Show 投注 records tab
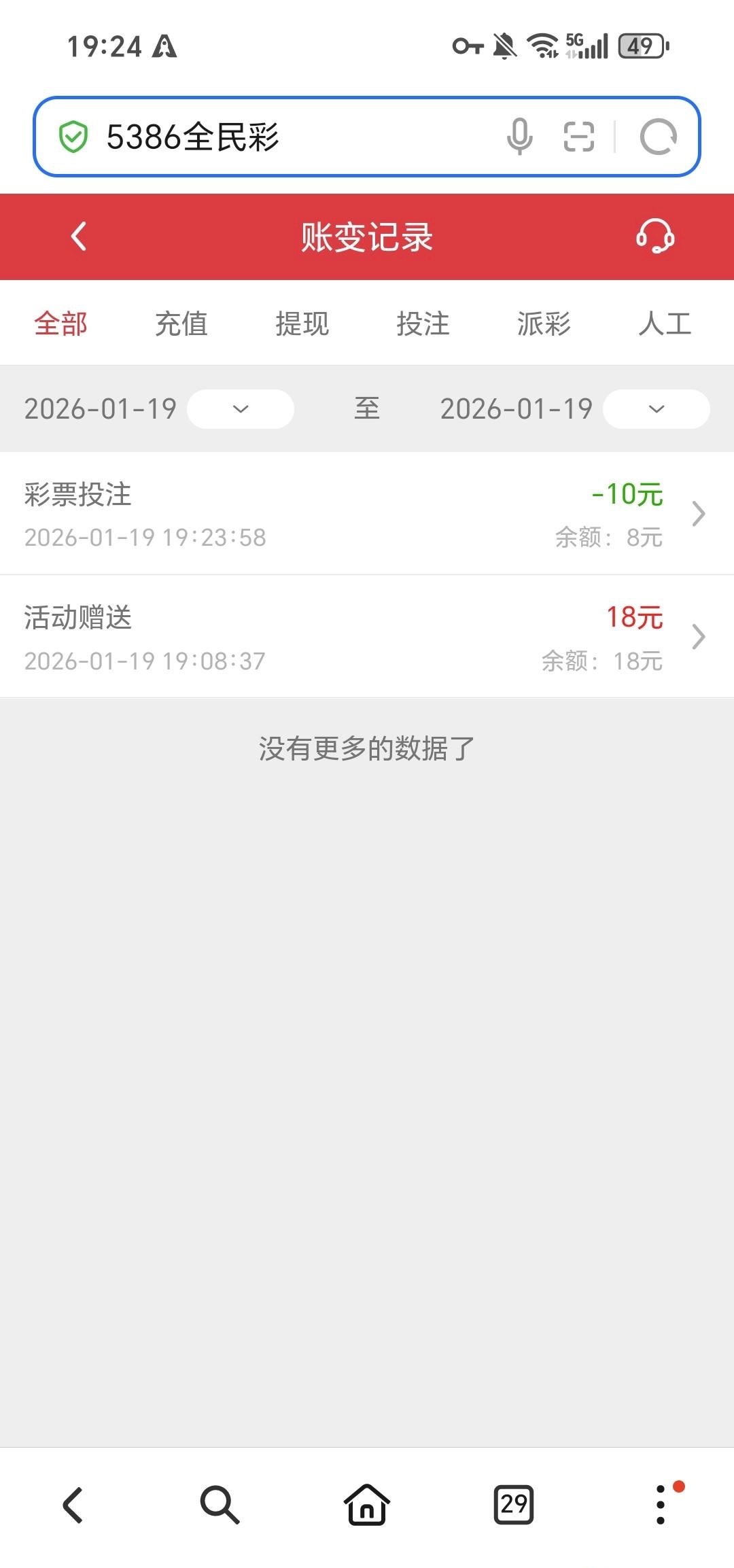This screenshot has width=734, height=1568. point(423,324)
